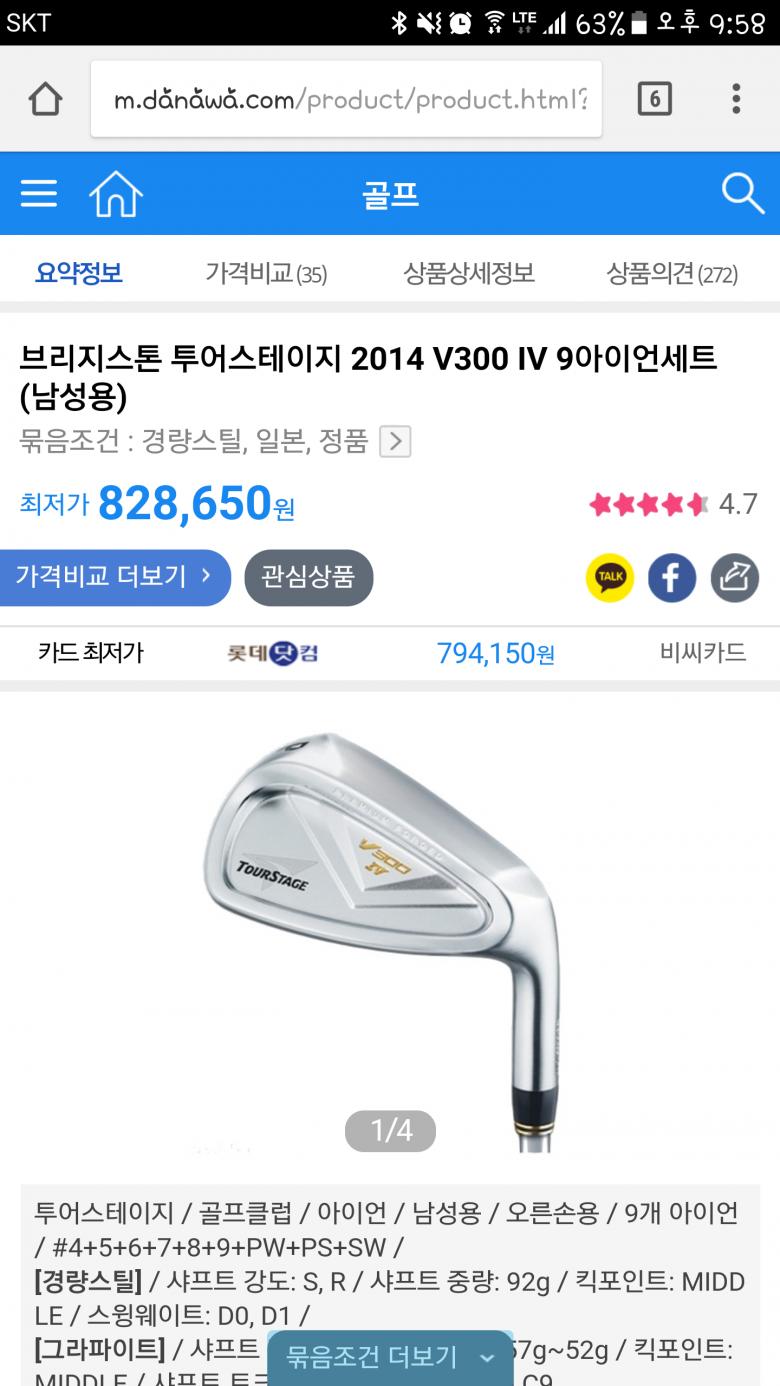Expand the 묶음조건 chevron next to 정품
The height and width of the screenshot is (1386, 780).
coord(395,441)
